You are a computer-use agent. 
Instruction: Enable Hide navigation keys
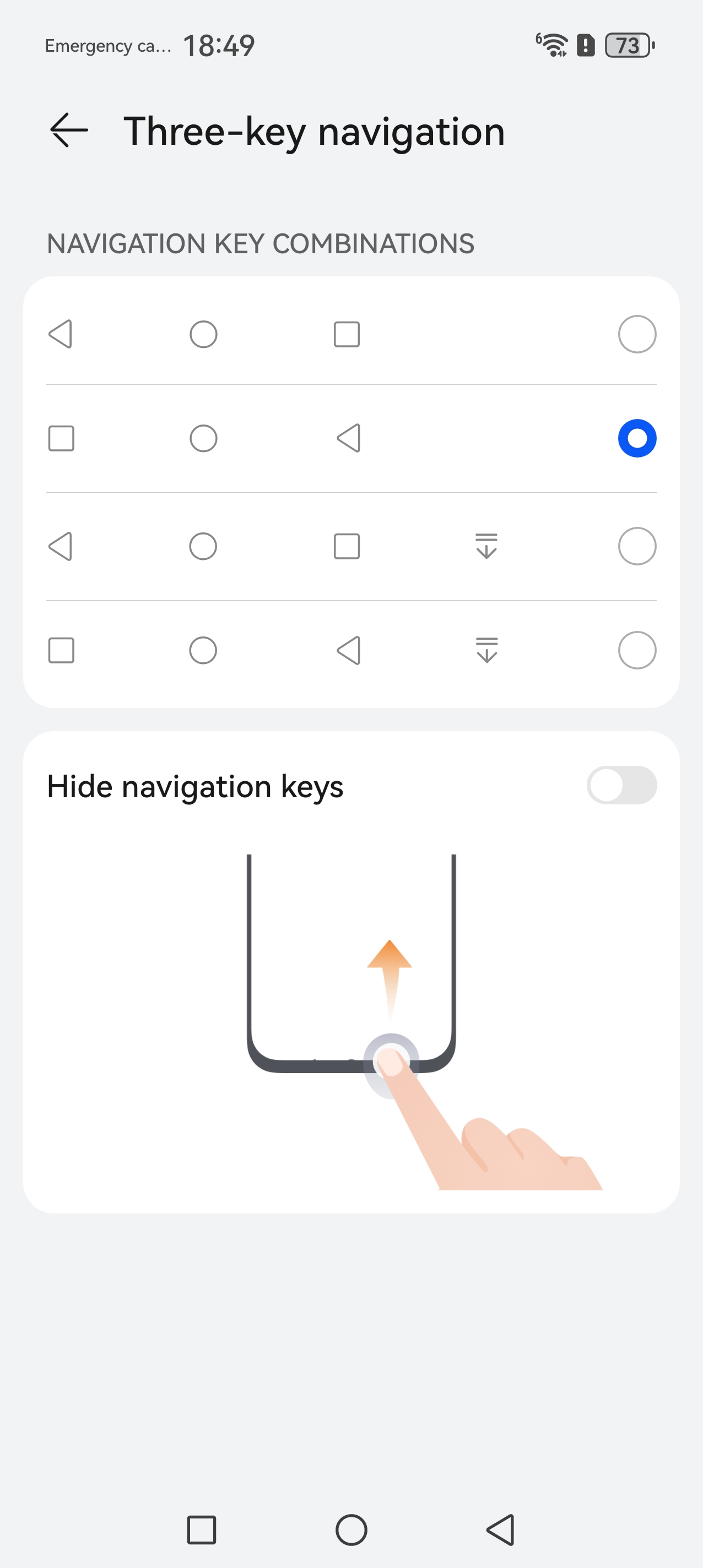pyautogui.click(x=621, y=785)
